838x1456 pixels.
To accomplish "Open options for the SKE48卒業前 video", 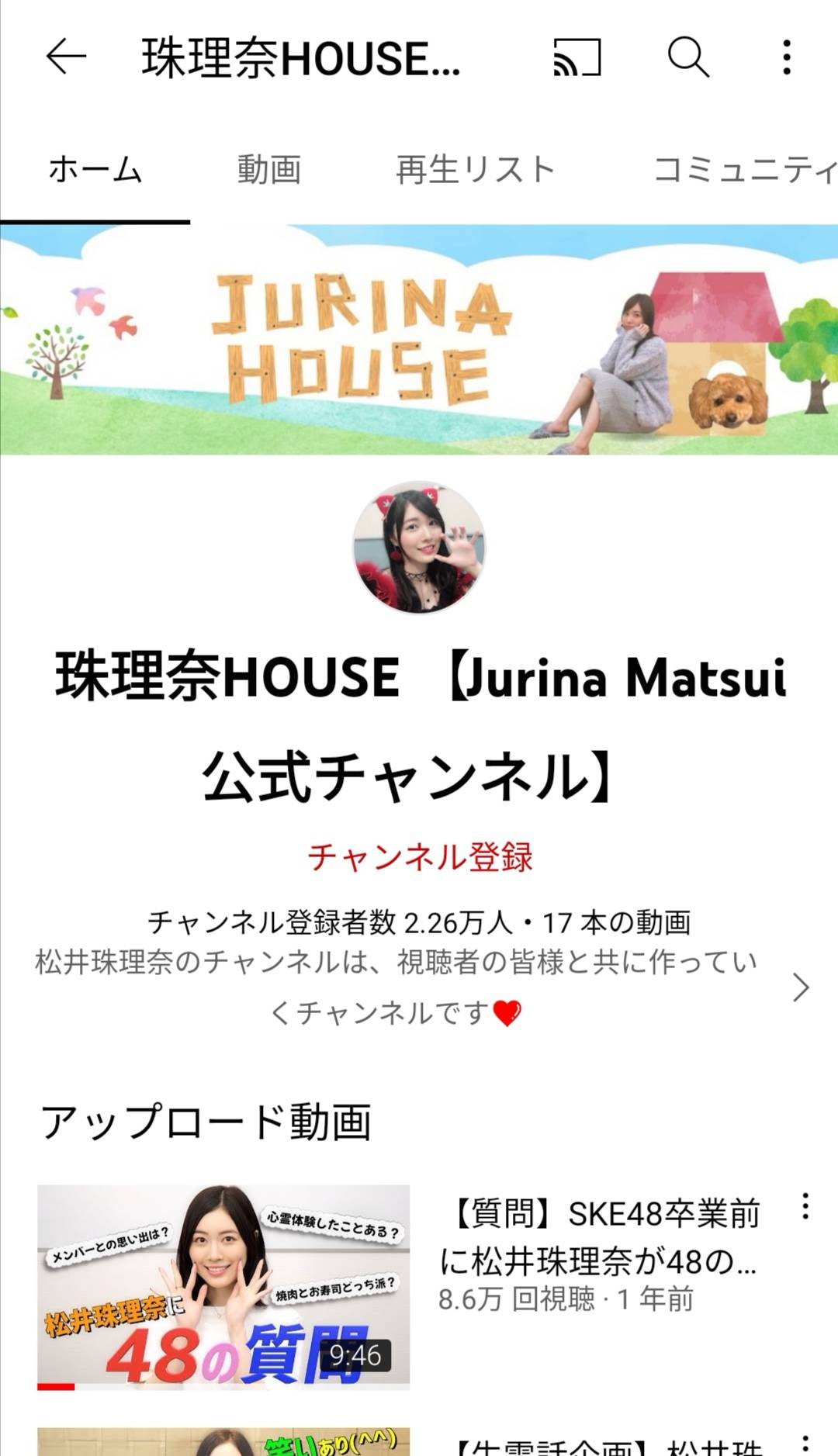I will [x=805, y=1206].
